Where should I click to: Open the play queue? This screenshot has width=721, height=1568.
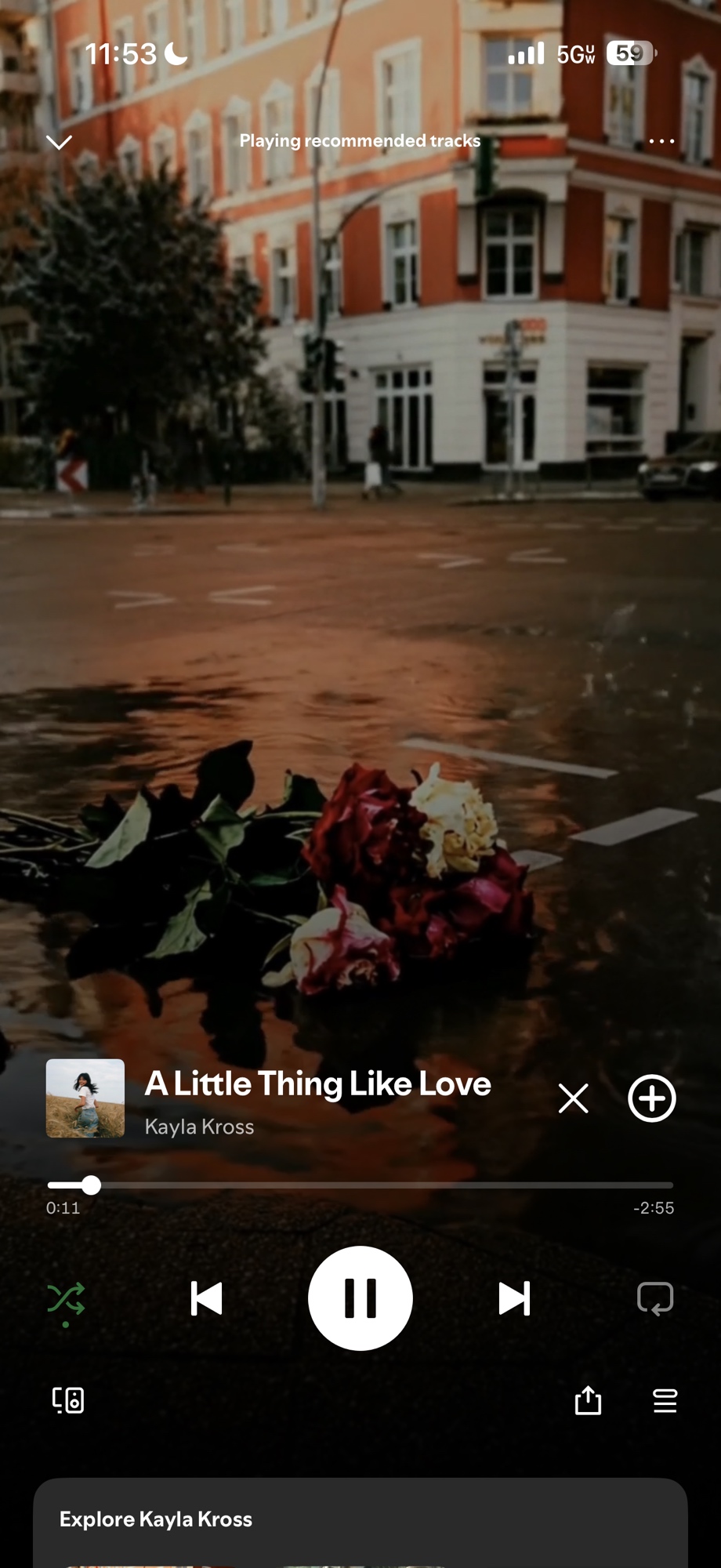[665, 1399]
